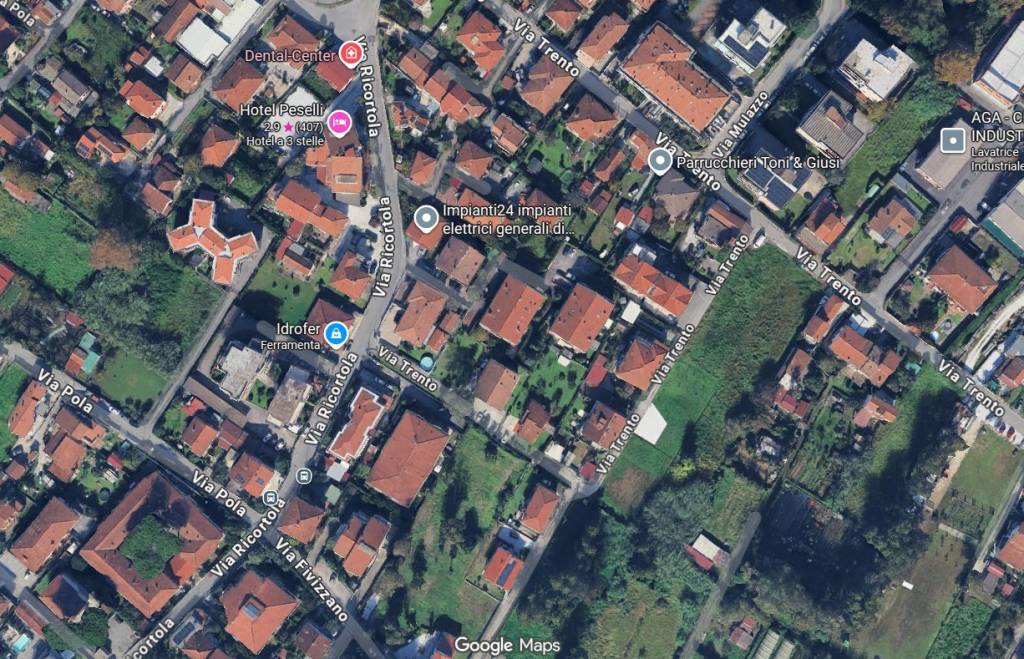
Task: Tap the Parrucchieri Toni & Giusi pin
Action: [x=660, y=161]
